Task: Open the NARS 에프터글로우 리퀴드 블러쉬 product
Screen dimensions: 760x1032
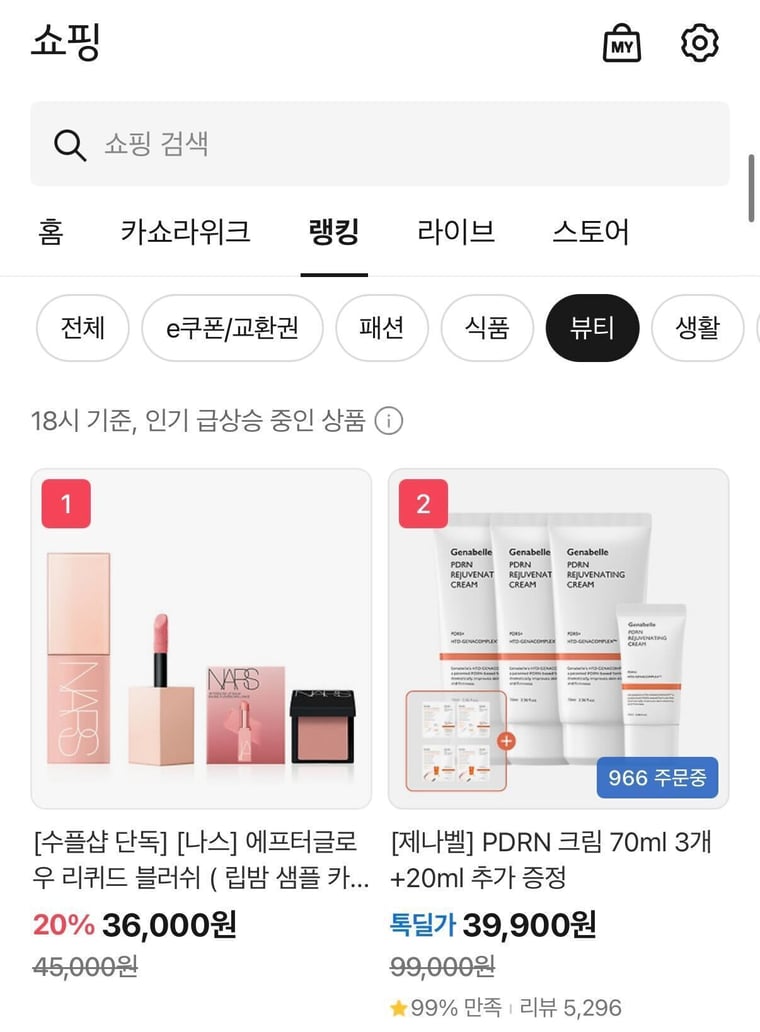Action: (x=201, y=638)
